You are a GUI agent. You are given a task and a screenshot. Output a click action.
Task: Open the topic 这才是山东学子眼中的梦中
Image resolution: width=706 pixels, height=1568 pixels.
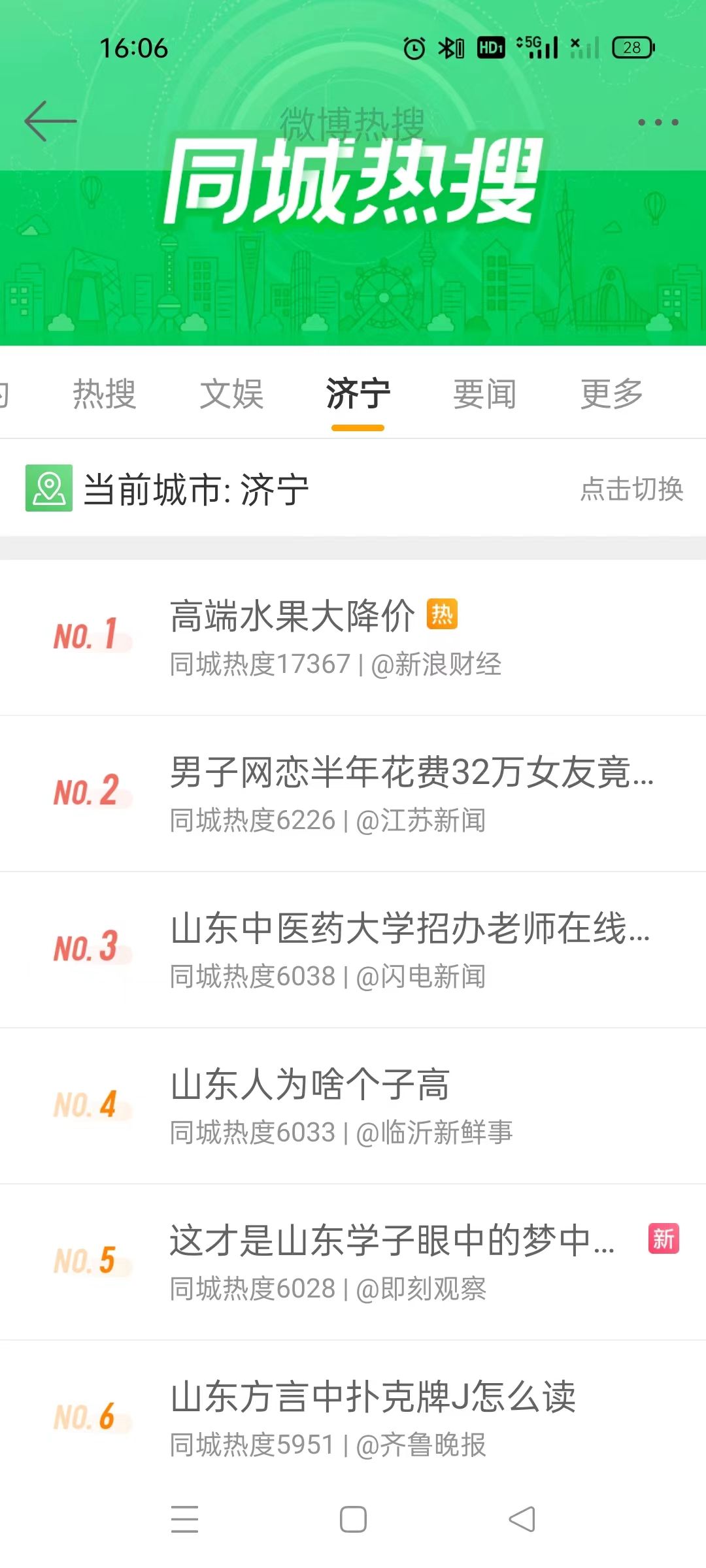(x=353, y=1262)
